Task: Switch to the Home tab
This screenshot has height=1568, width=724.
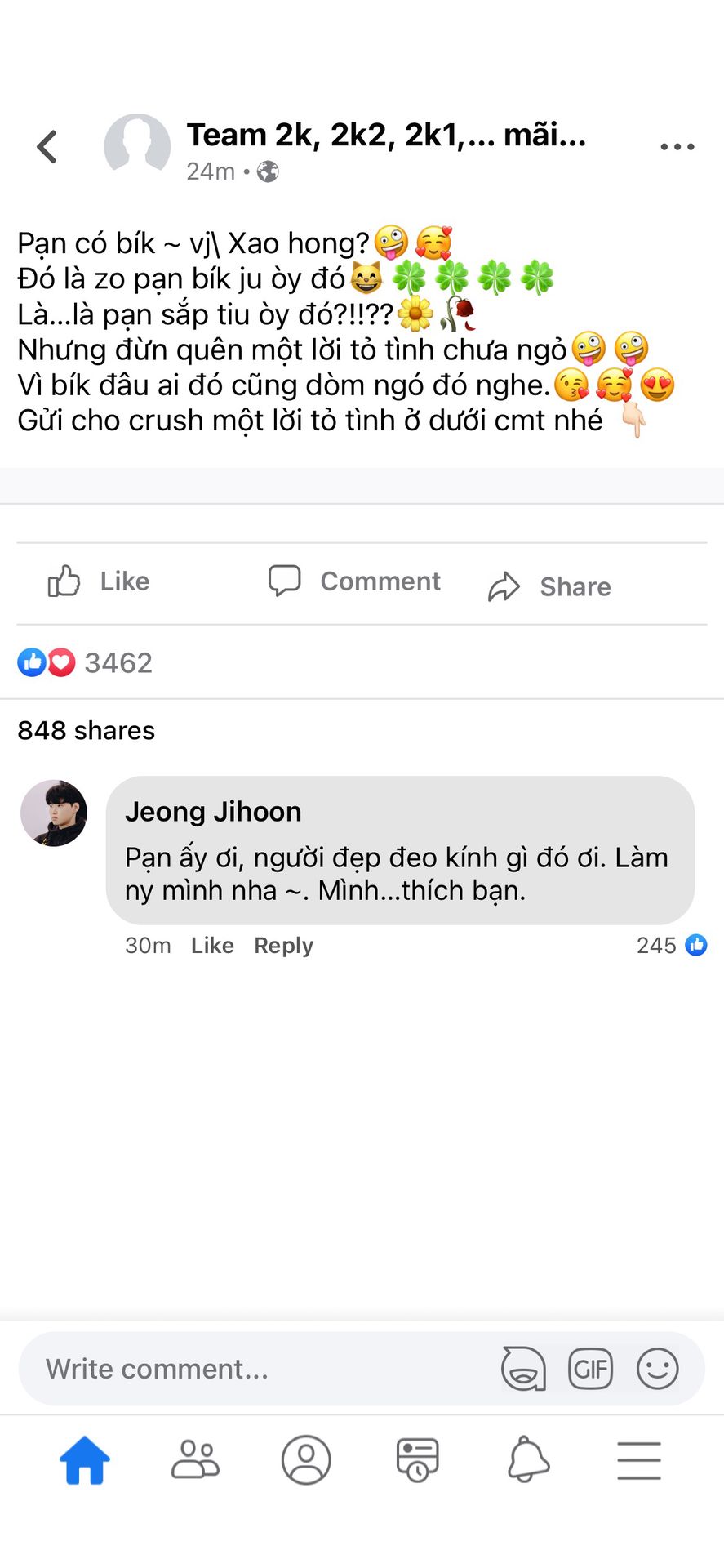Action: [84, 1459]
